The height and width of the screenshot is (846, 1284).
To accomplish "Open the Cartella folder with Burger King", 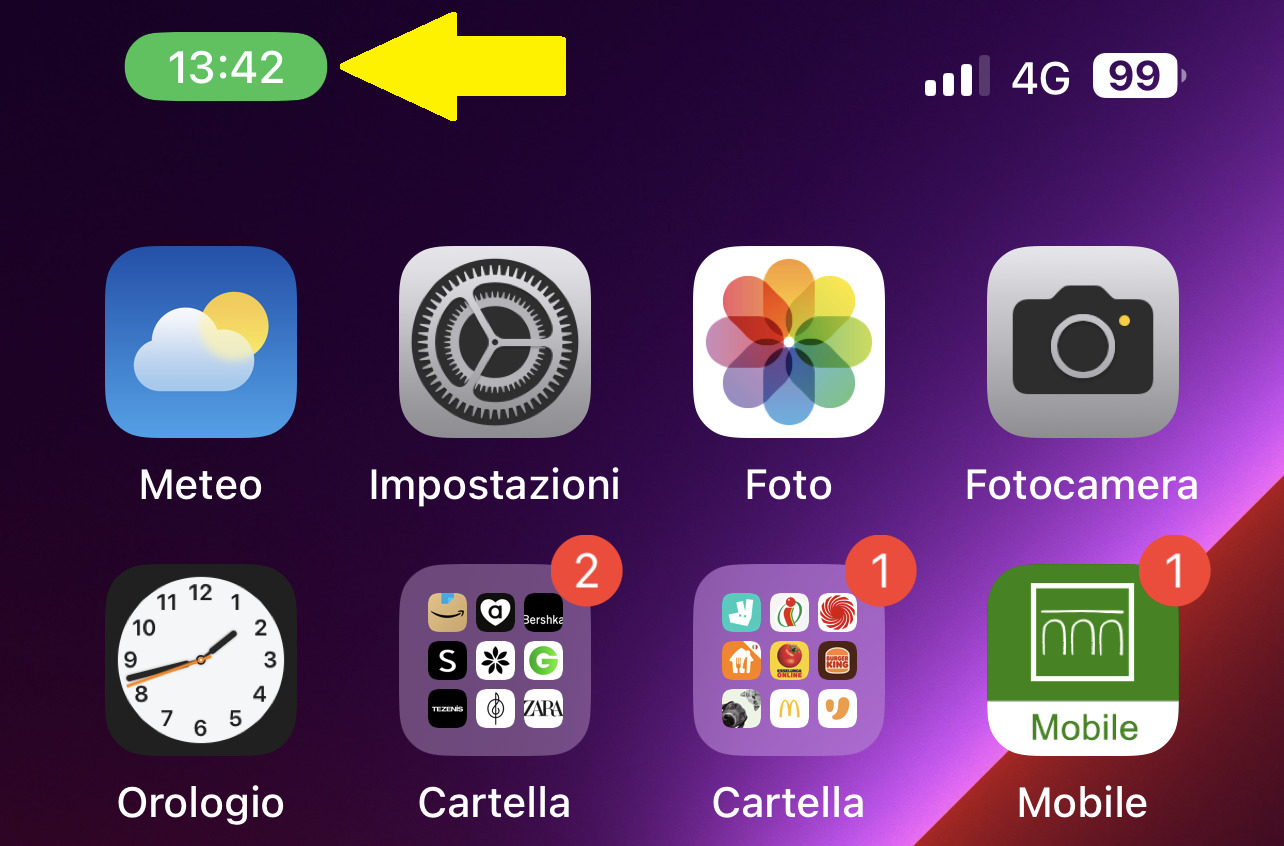I will [789, 660].
